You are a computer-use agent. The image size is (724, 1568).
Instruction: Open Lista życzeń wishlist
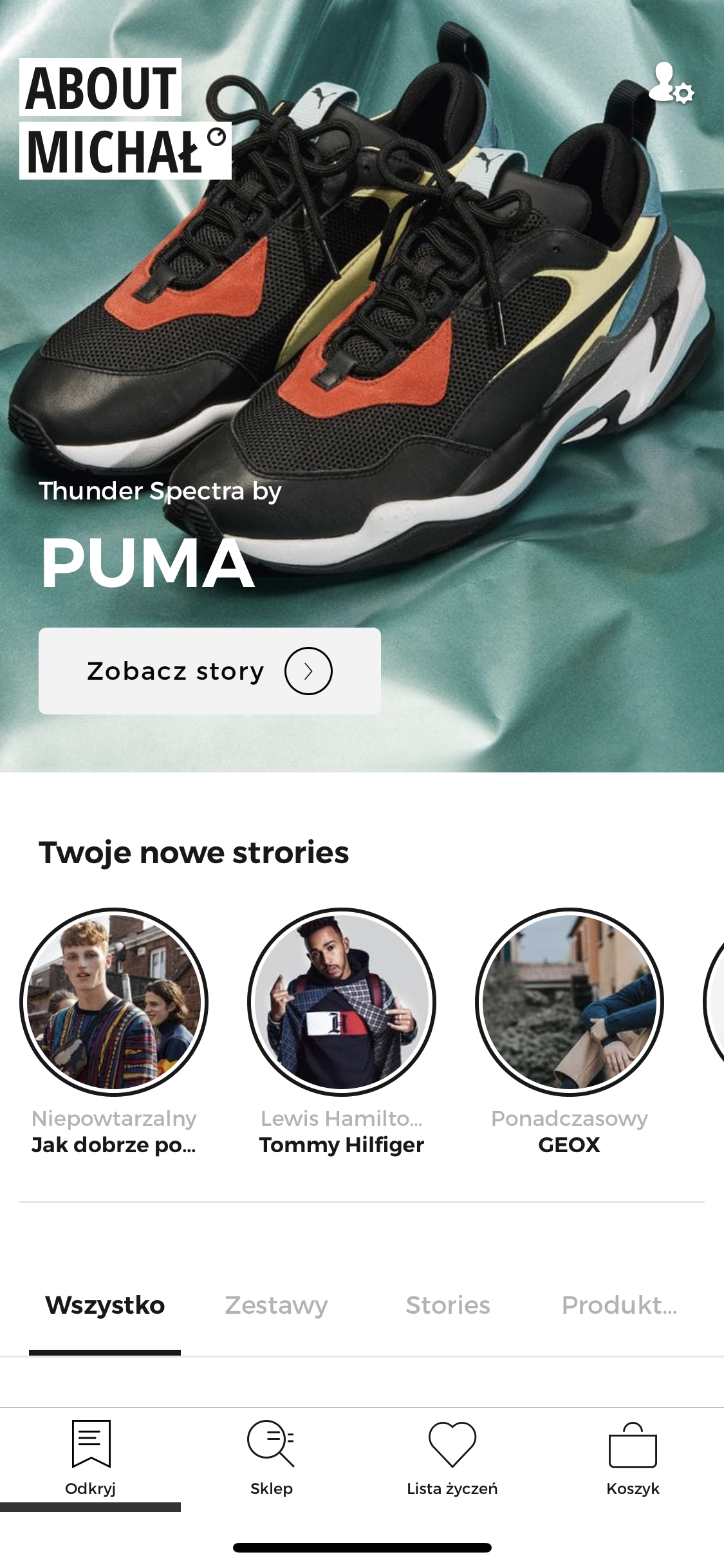tap(452, 1457)
